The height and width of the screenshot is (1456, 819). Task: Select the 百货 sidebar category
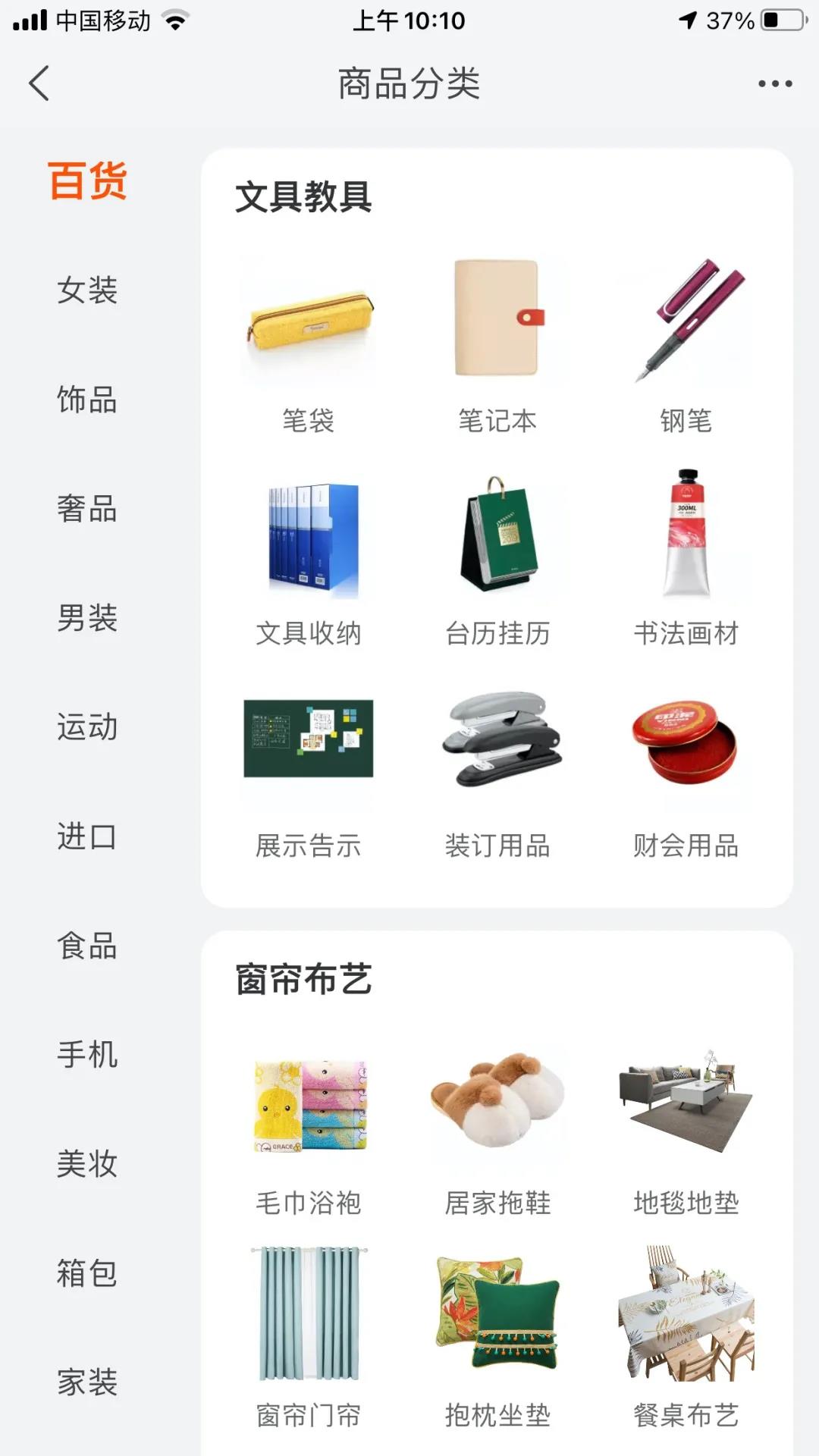(x=87, y=180)
